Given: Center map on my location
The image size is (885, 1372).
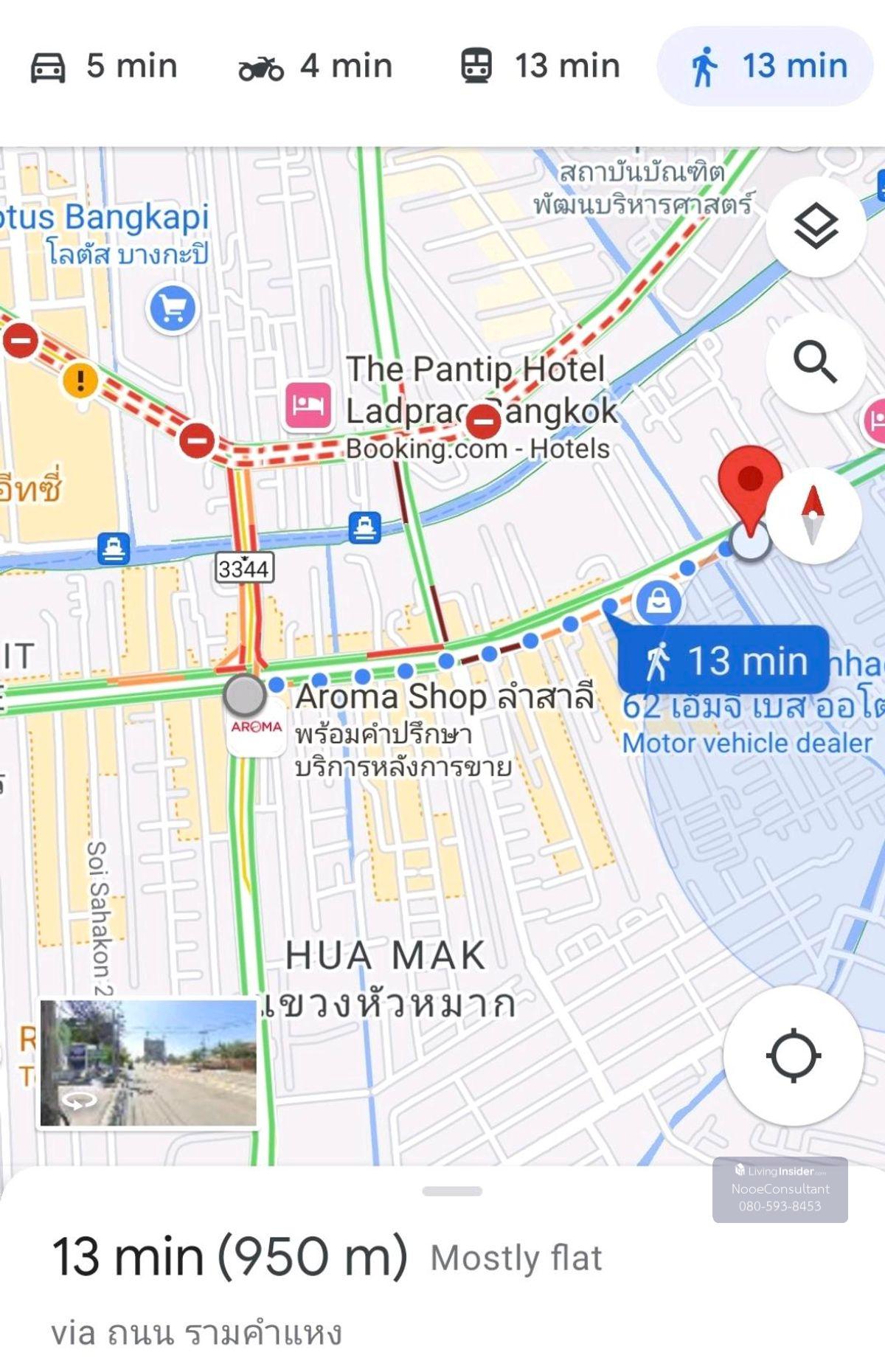Looking at the screenshot, I should point(794,1056).
